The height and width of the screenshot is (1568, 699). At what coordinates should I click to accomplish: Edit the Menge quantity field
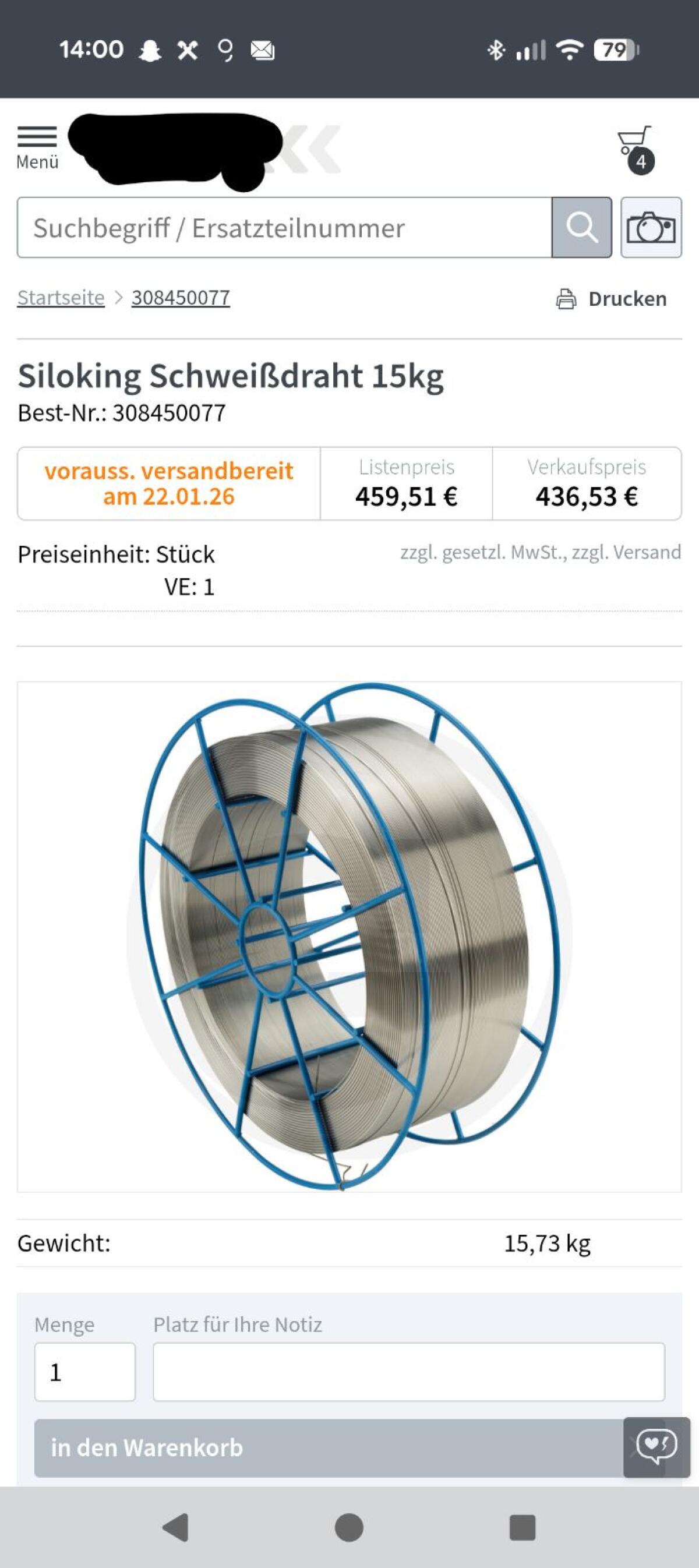tap(84, 1372)
